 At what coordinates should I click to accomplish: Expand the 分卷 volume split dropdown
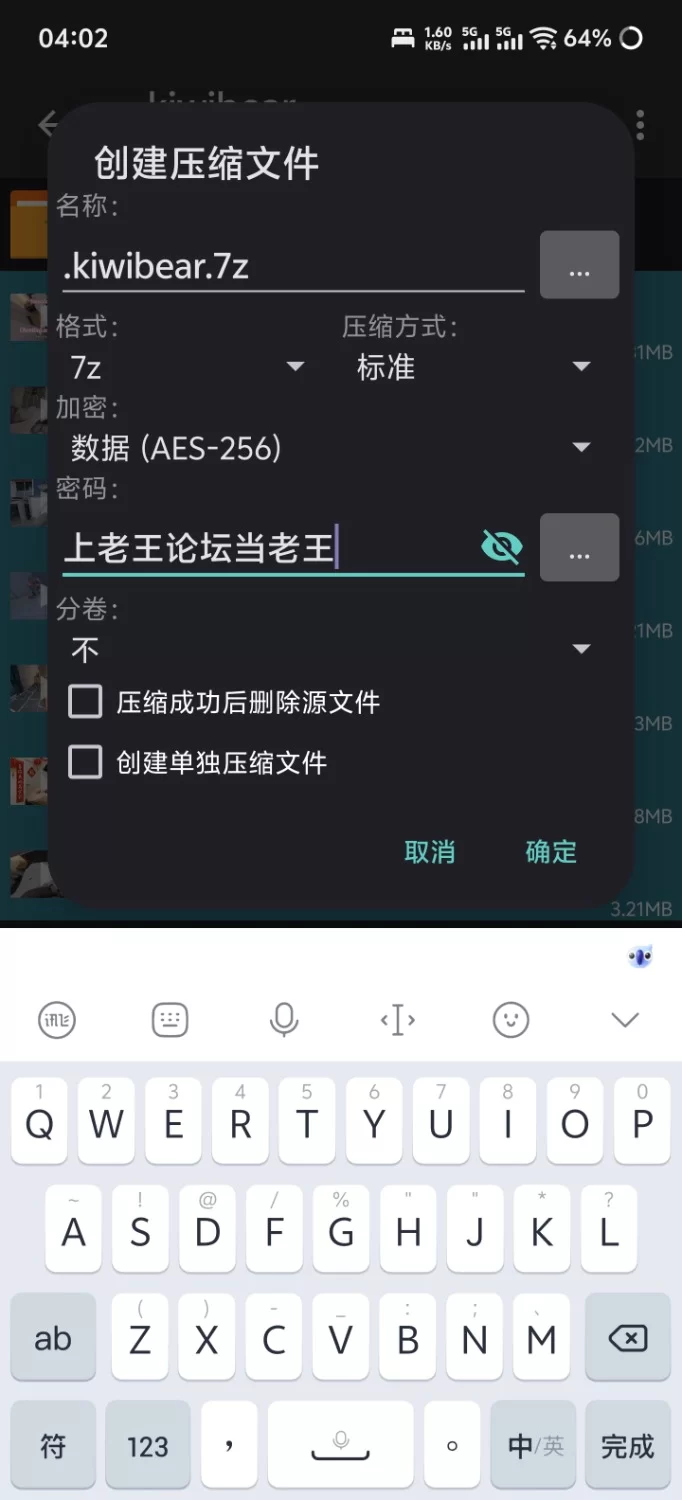330,650
